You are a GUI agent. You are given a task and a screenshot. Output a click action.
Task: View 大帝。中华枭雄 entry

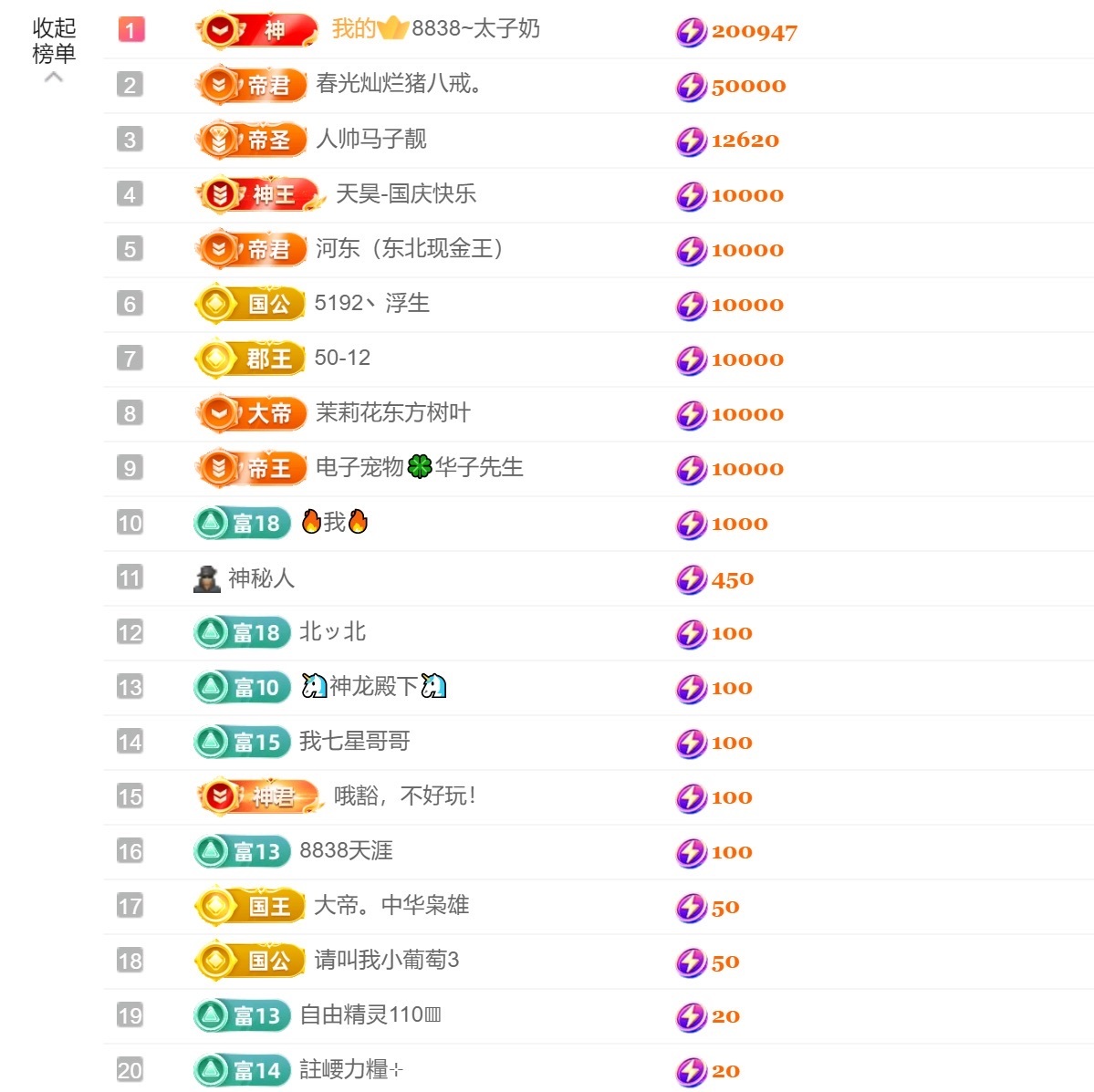point(391,906)
